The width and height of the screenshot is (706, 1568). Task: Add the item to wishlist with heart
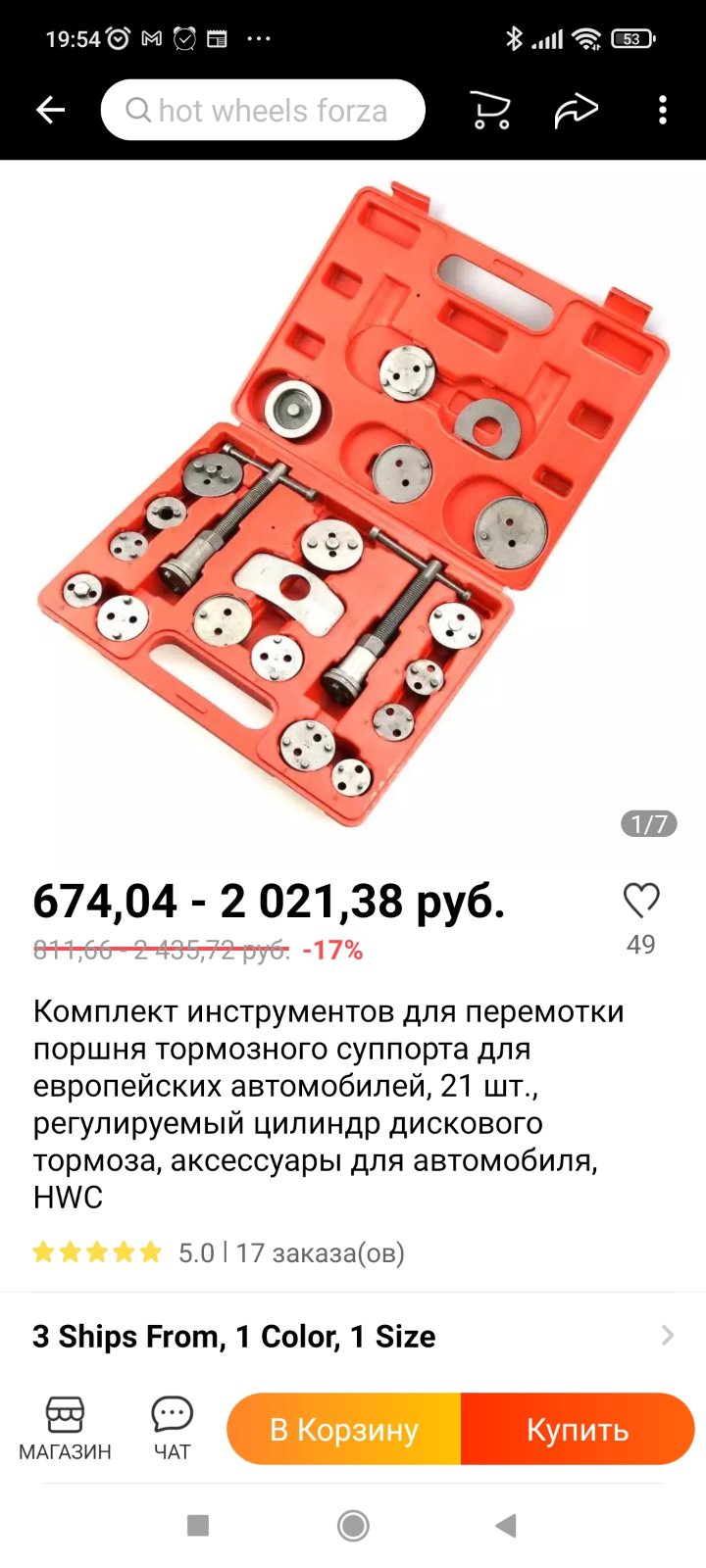pyautogui.click(x=641, y=901)
